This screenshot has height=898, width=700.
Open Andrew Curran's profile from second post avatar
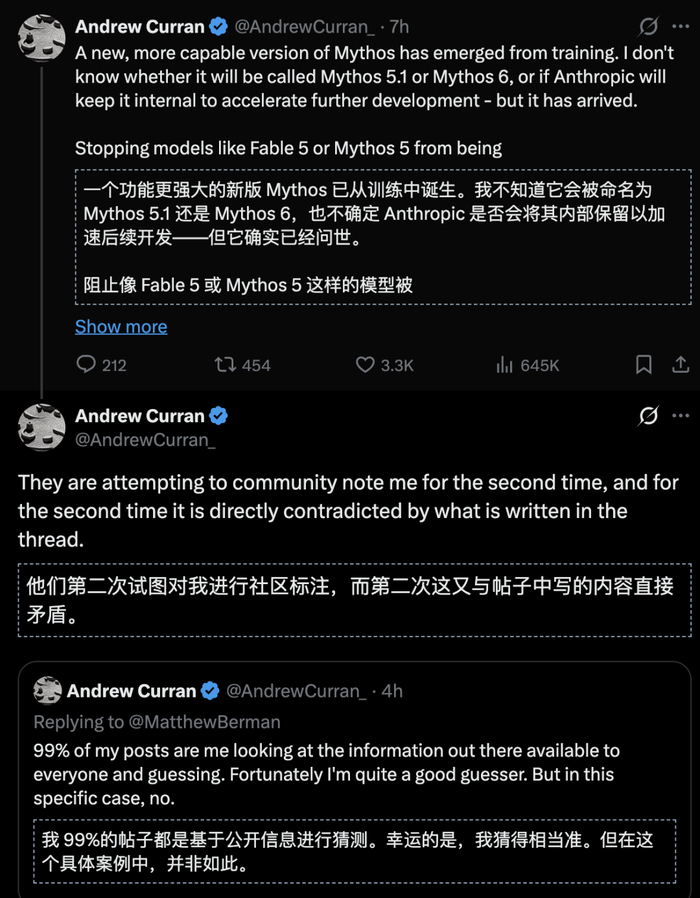point(41,427)
